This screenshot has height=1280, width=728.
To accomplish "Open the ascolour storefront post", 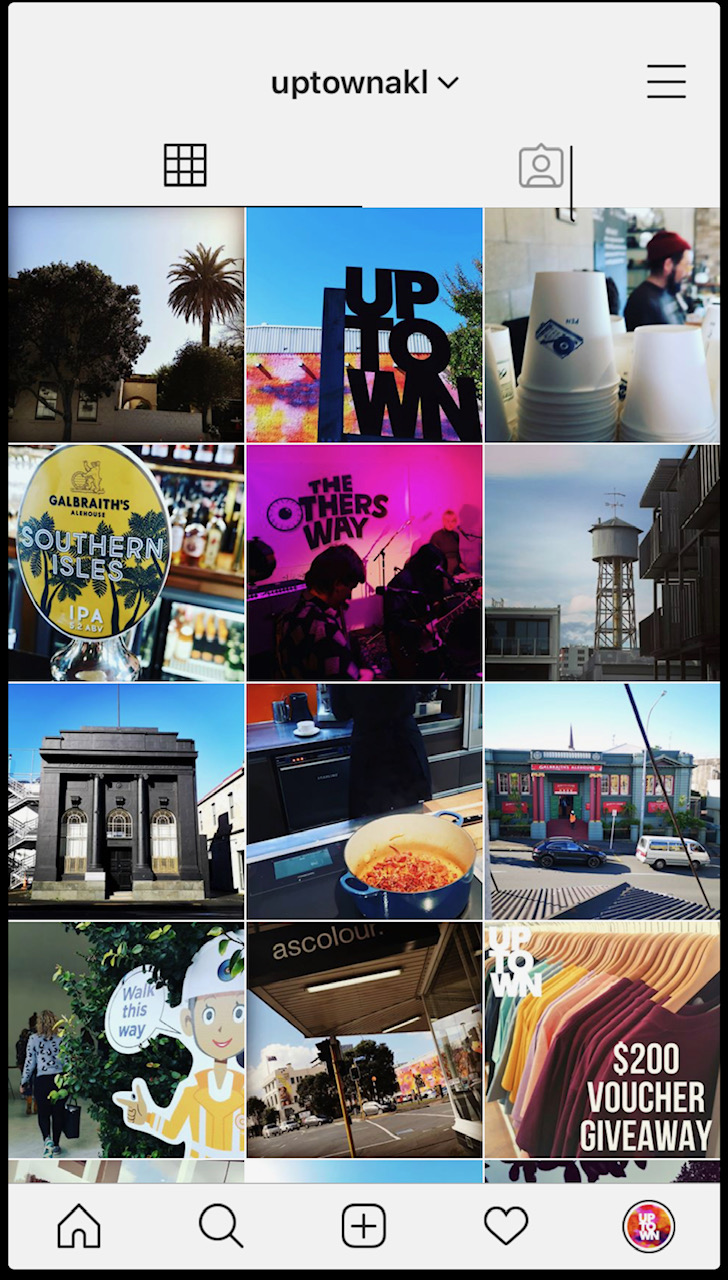I will pyautogui.click(x=364, y=1040).
